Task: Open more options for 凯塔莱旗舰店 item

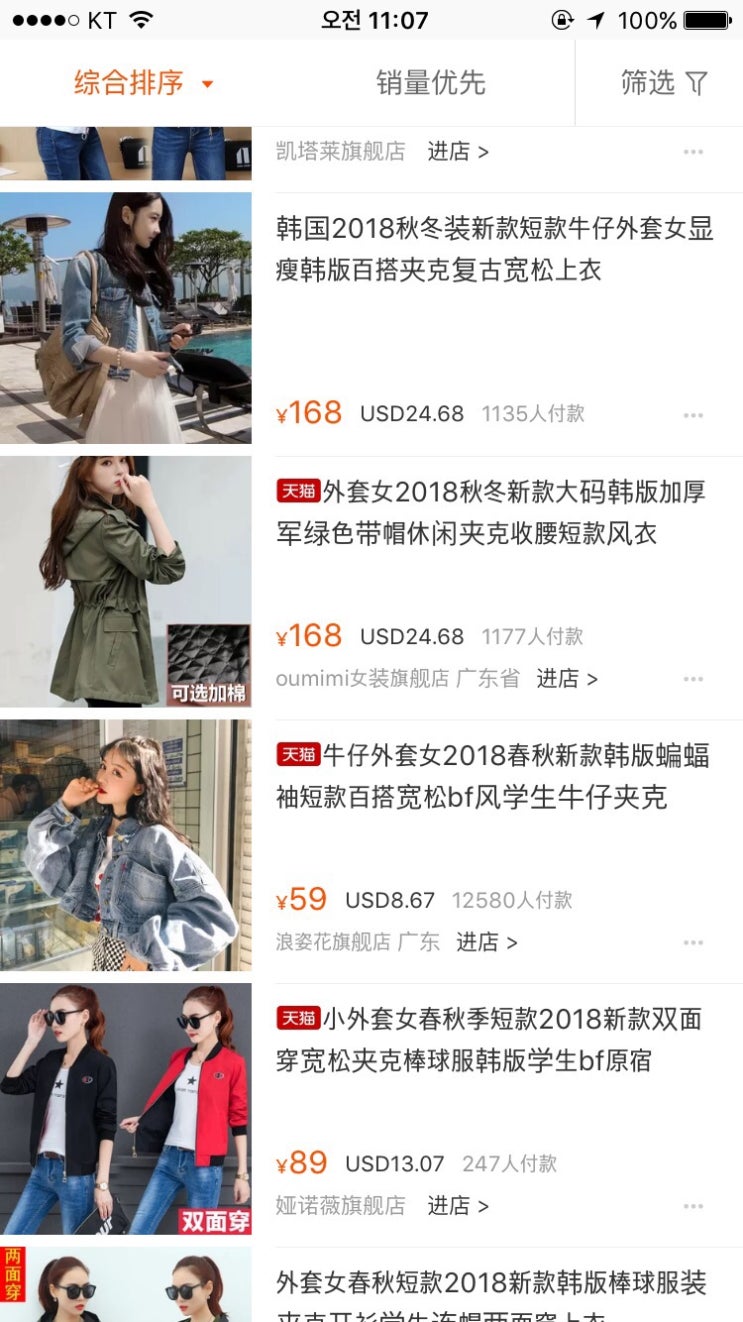Action: pyautogui.click(x=693, y=152)
